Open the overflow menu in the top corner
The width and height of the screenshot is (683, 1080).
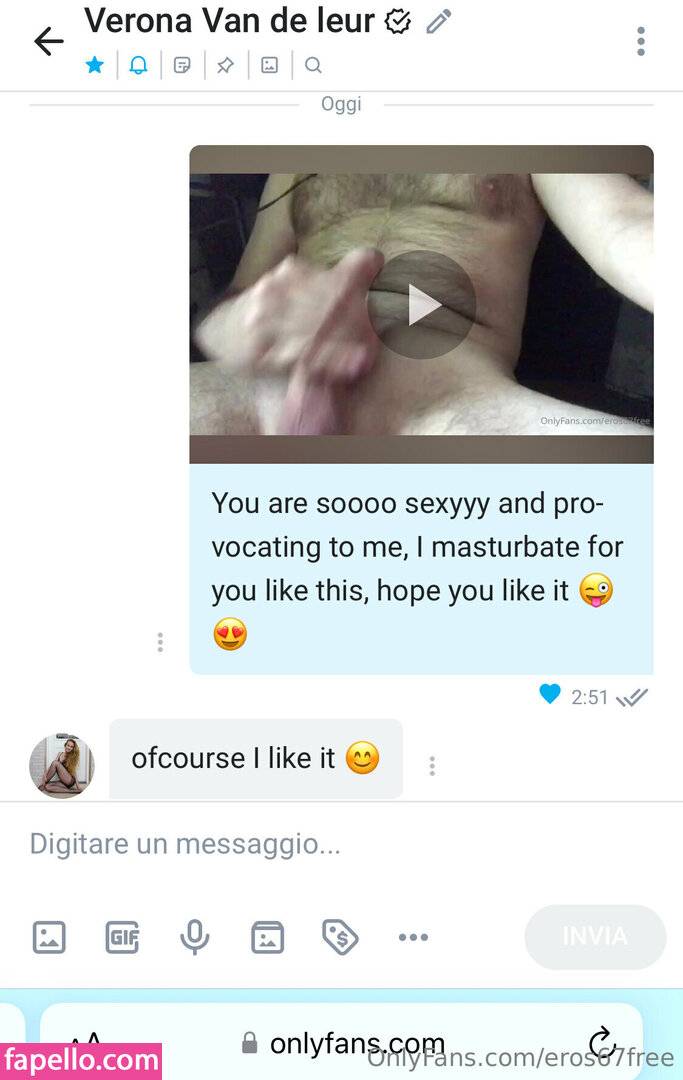tap(641, 41)
